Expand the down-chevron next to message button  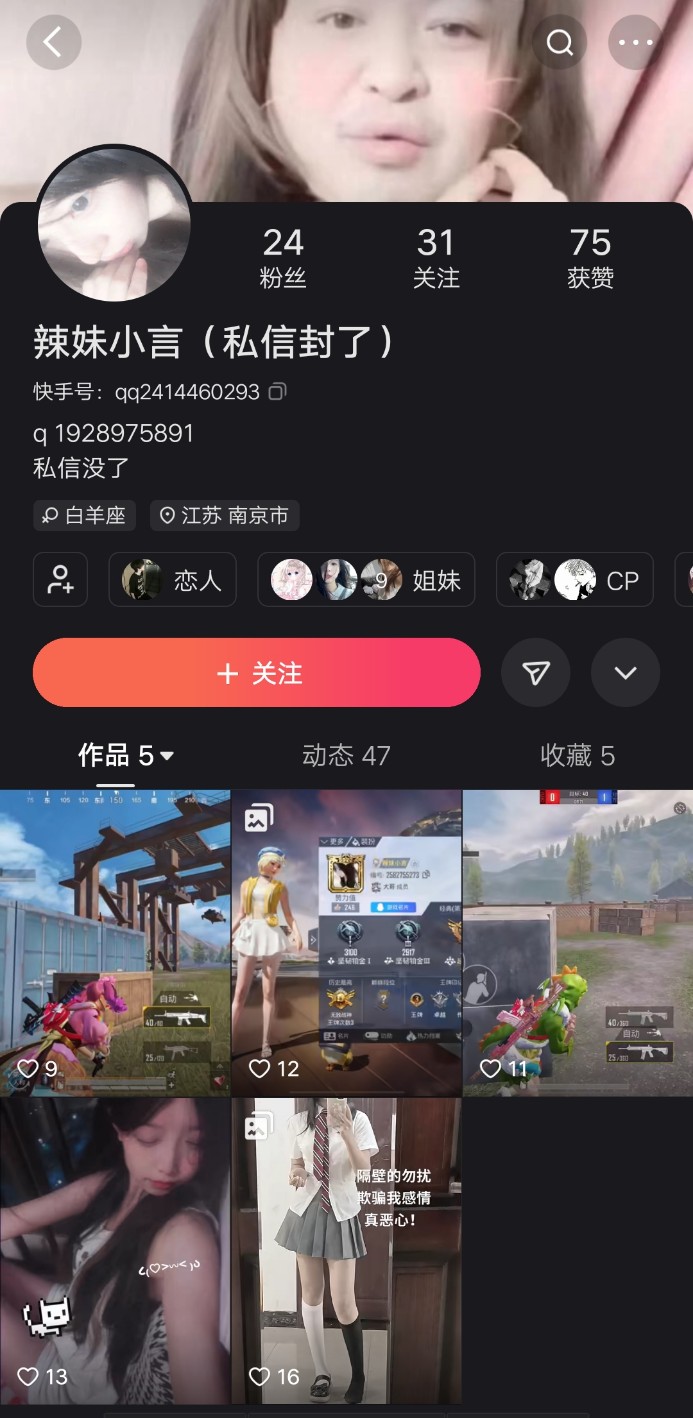[626, 673]
